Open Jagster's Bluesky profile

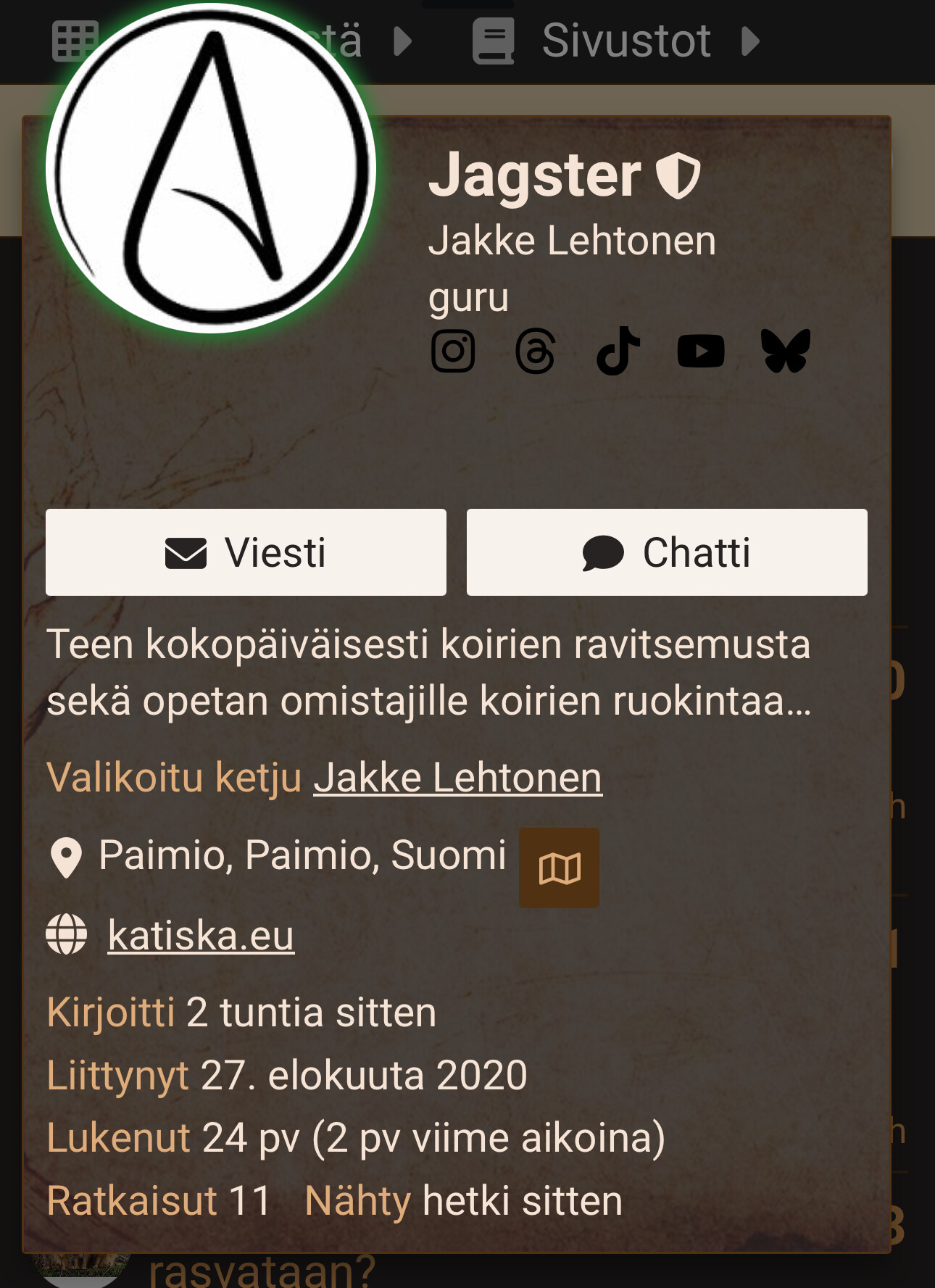786,352
